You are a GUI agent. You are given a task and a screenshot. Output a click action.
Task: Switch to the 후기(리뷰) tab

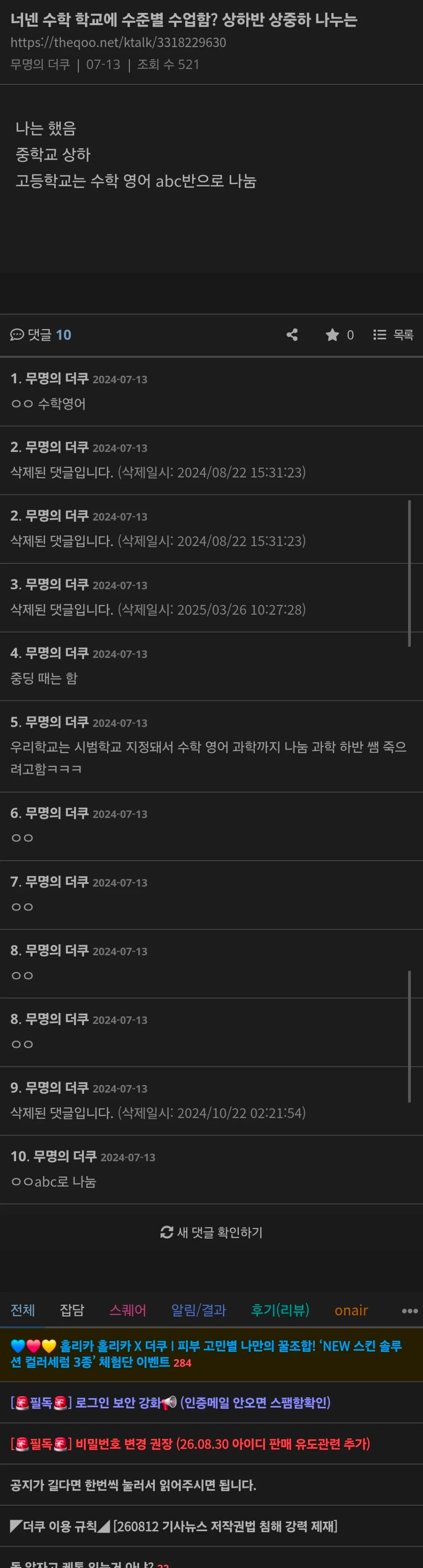click(x=280, y=1310)
